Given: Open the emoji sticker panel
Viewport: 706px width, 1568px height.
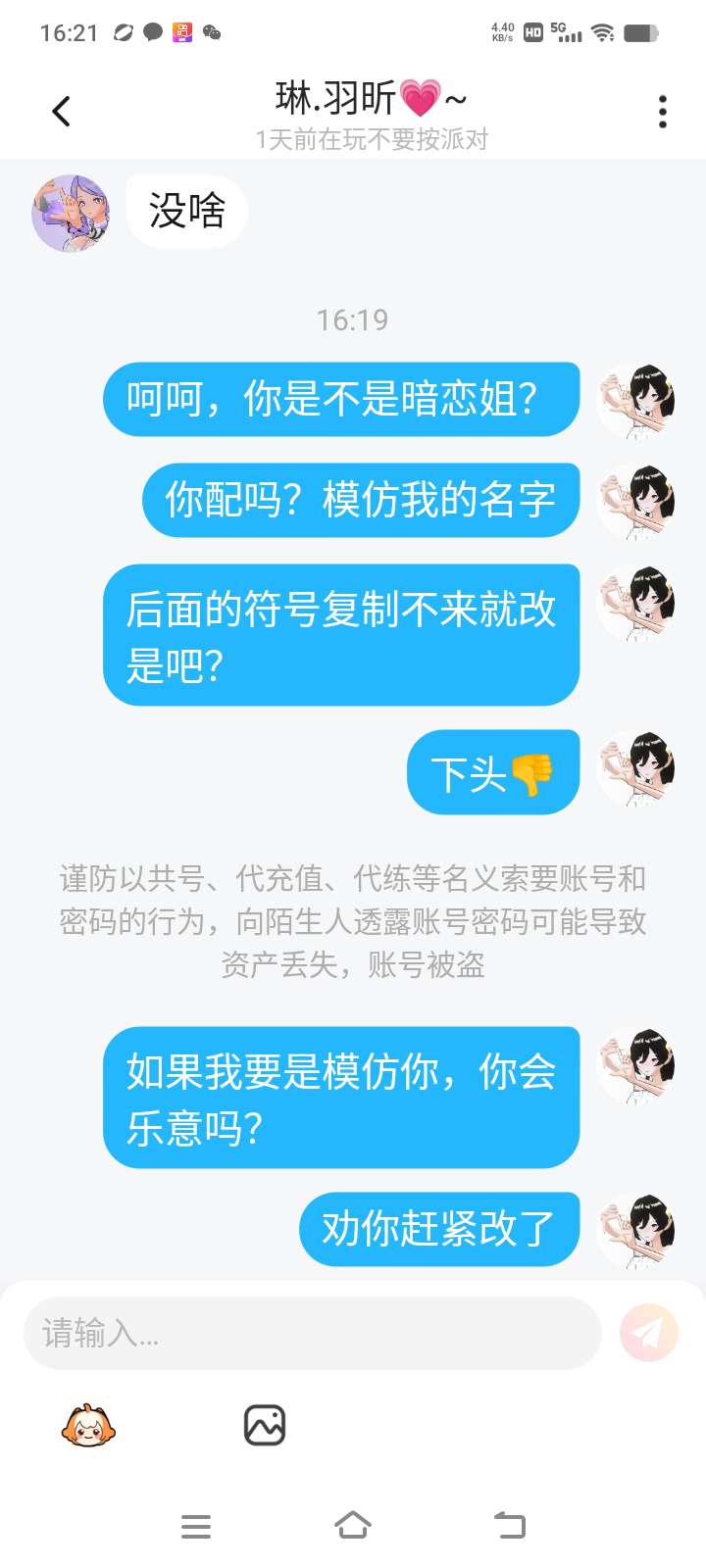Looking at the screenshot, I should pyautogui.click(x=88, y=1425).
